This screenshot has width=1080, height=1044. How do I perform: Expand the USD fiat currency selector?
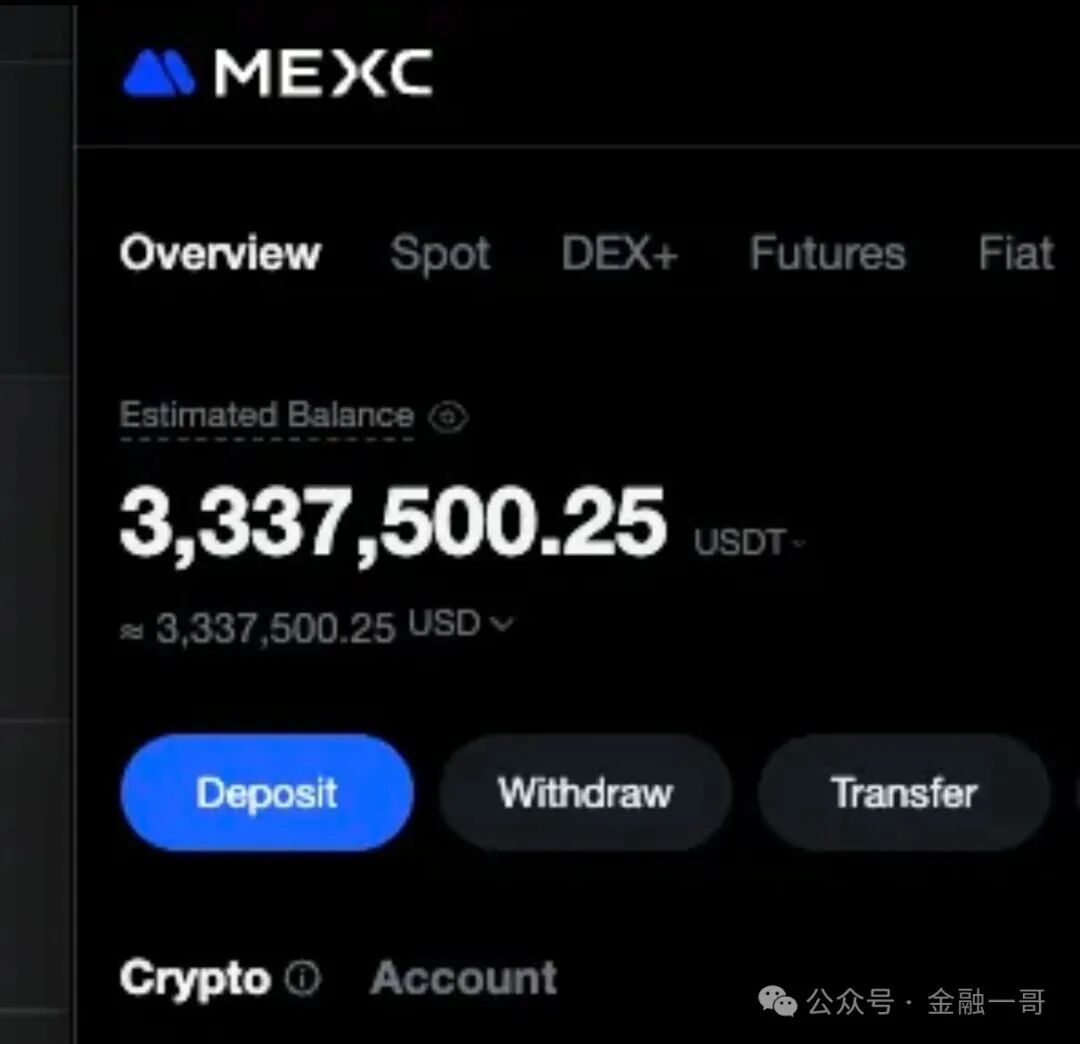460,625
